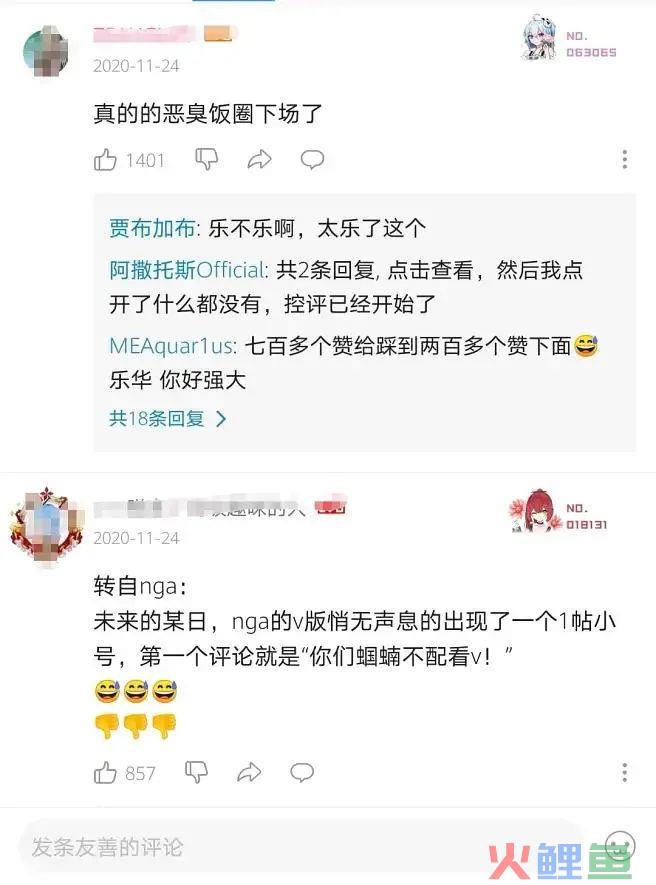This screenshot has width=656, height=885.
Task: Open MEAquar1us's profile from the reply
Action: 172,346
